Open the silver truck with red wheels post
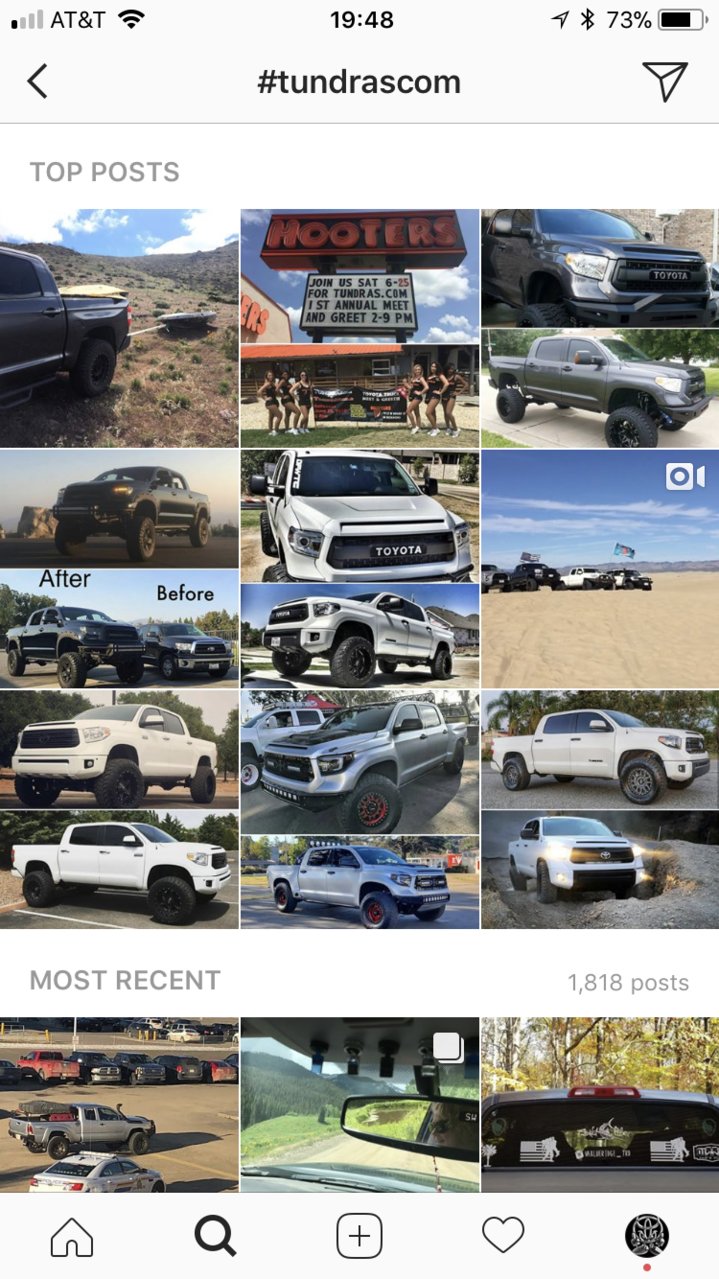Screen dimensions: 719x1279 [359, 808]
